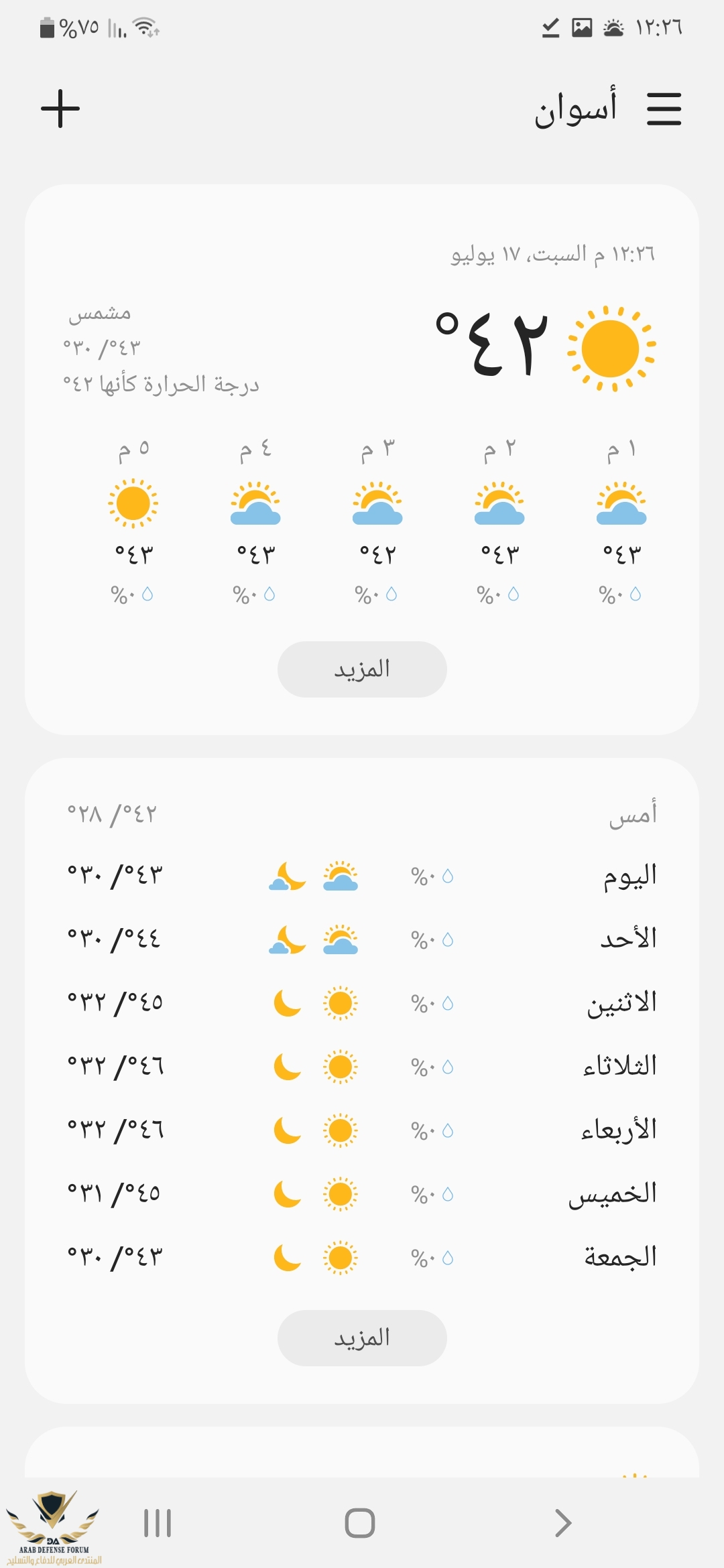
Task: Select the الثلاثاء forecast row
Action: pyautogui.click(x=362, y=1066)
